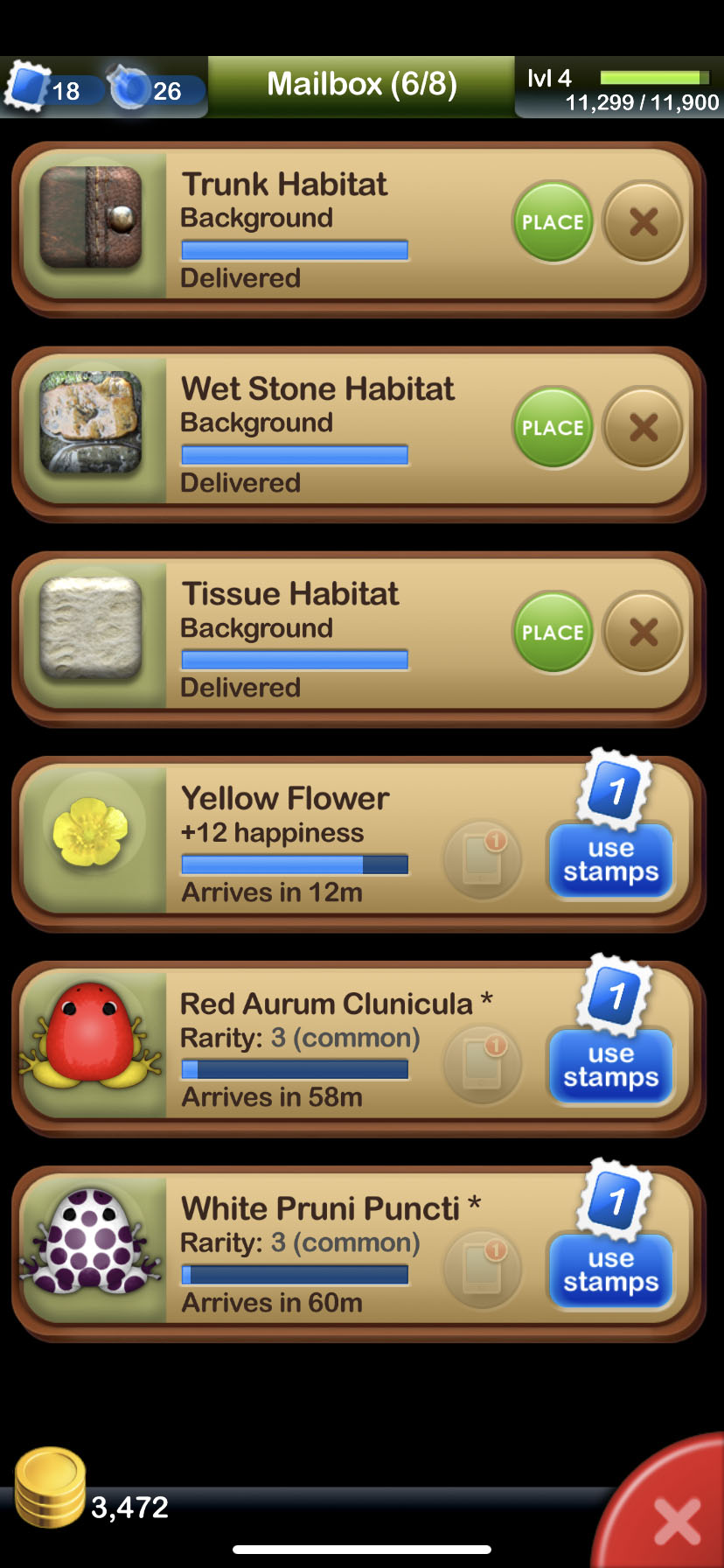Use stamps on Yellow Flower delivery
Screen dimensions: 724x1568
(x=610, y=861)
